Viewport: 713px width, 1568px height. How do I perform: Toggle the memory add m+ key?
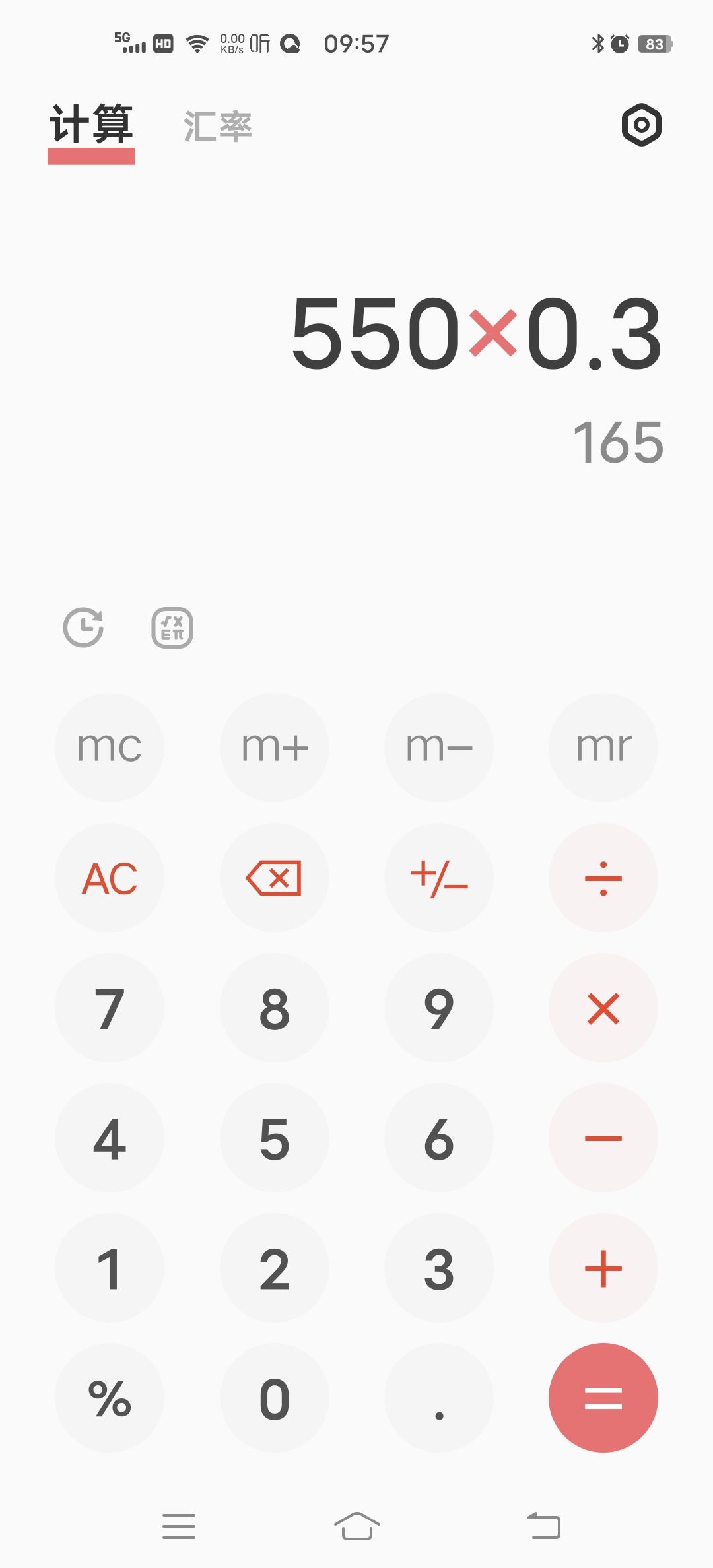[x=275, y=746]
